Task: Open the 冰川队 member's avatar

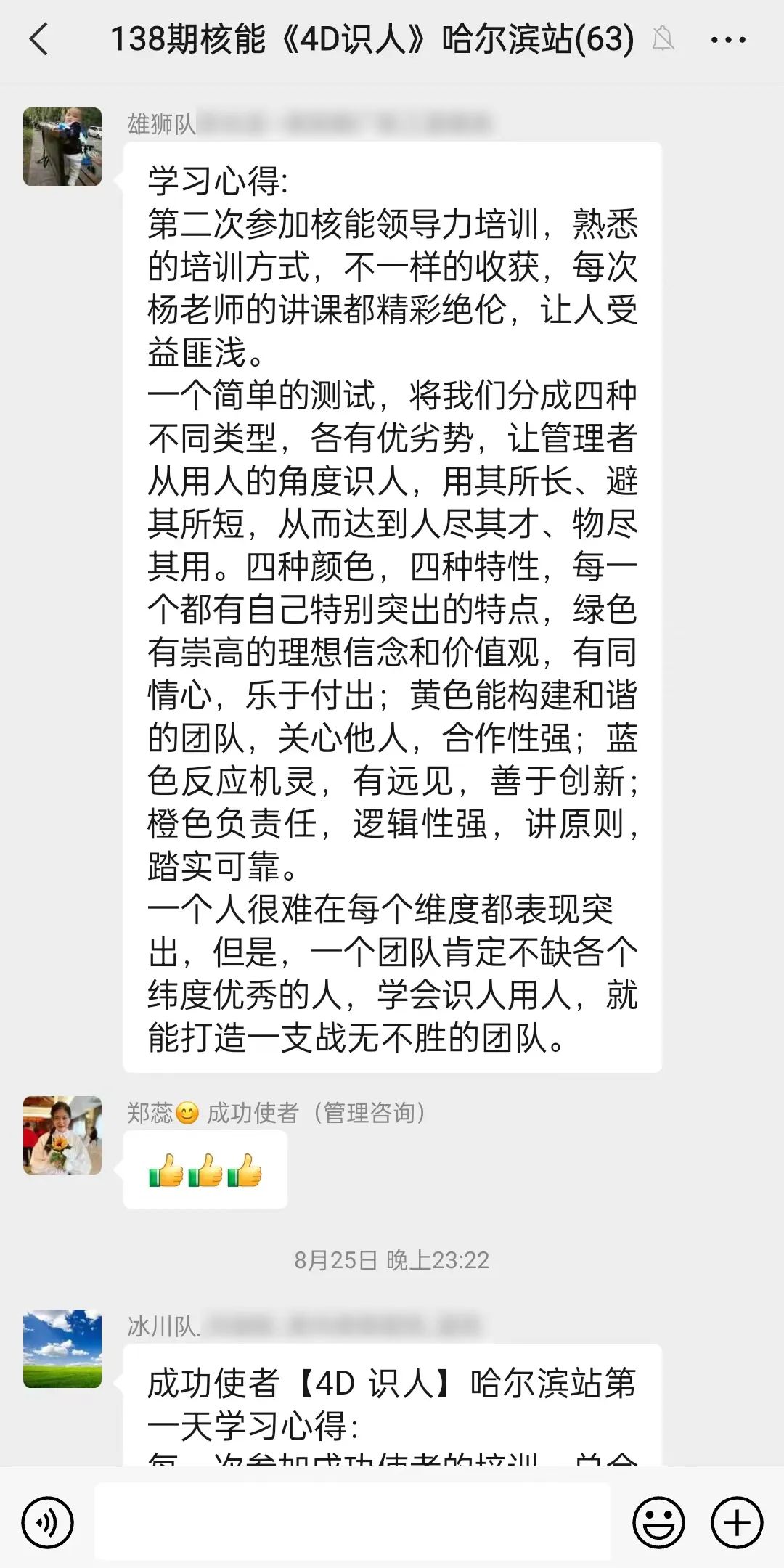Action: pos(62,1349)
